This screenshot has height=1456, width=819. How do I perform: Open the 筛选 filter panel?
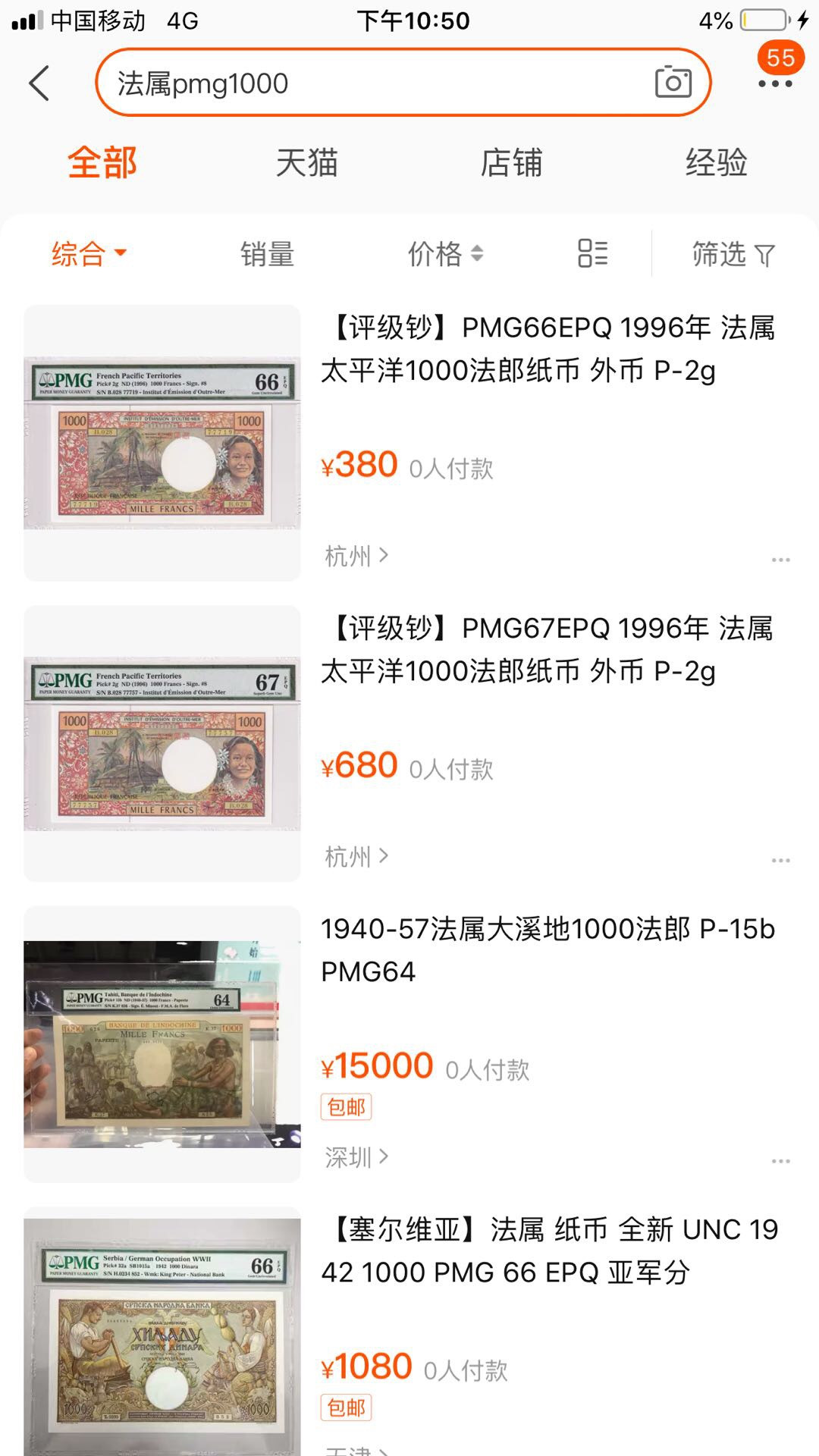tap(733, 254)
